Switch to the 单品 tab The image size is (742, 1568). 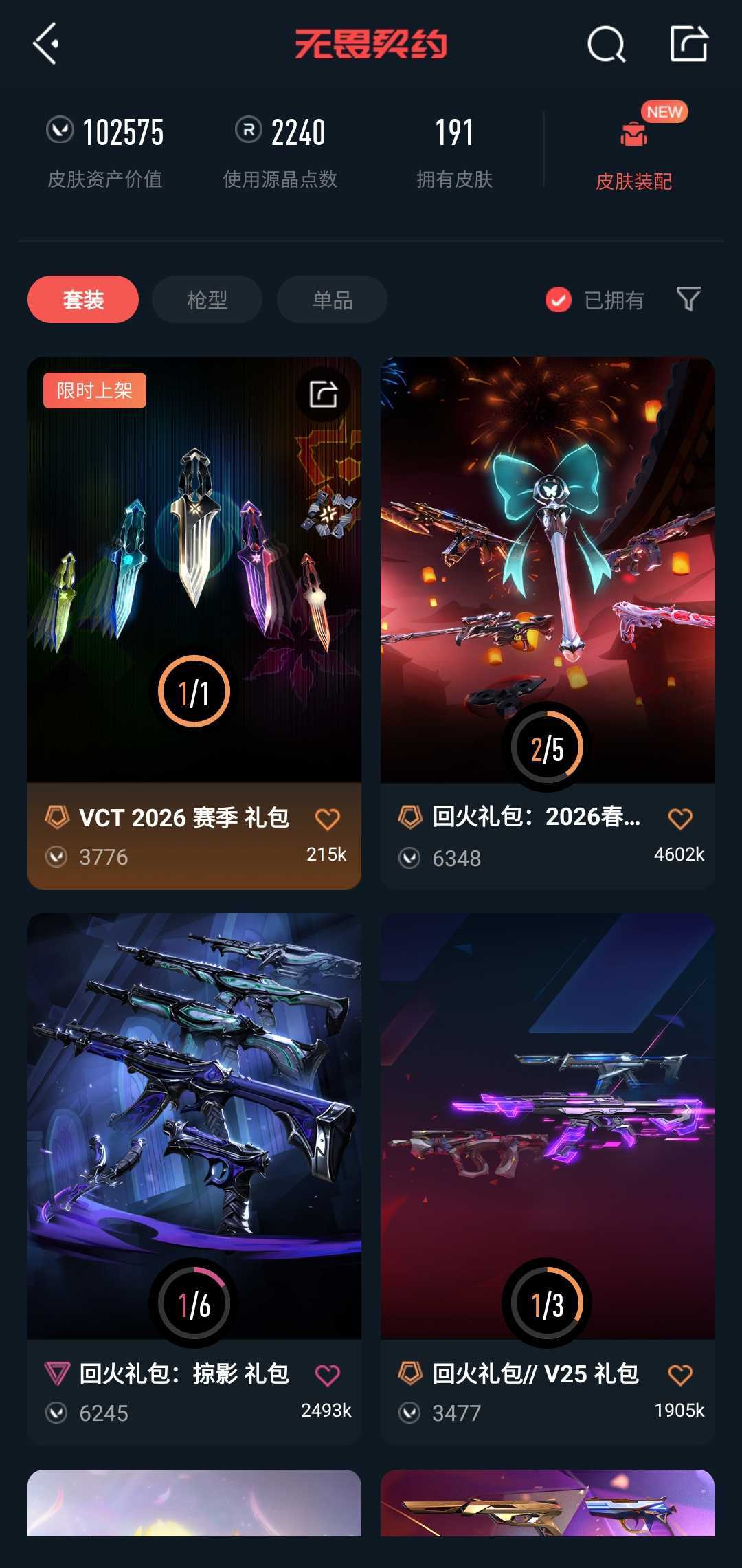click(332, 300)
